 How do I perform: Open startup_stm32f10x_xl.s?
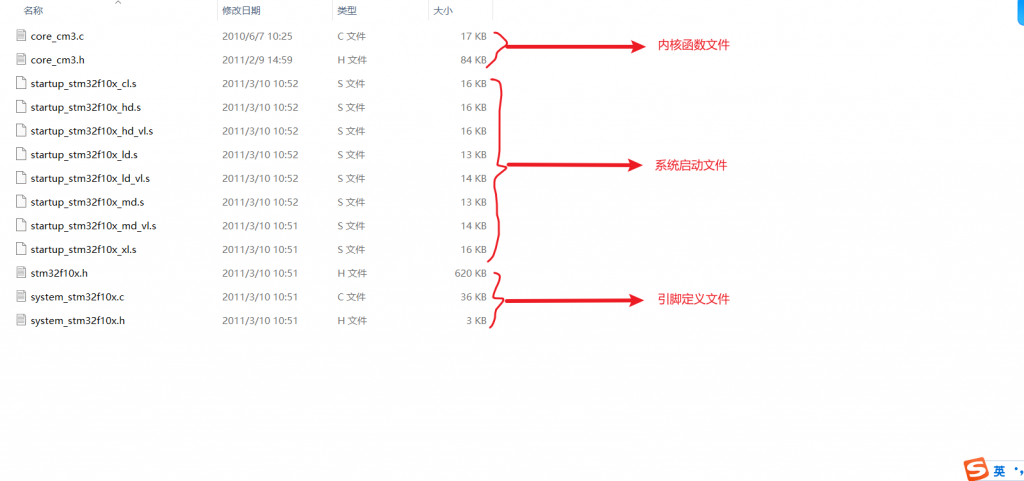click(x=83, y=250)
